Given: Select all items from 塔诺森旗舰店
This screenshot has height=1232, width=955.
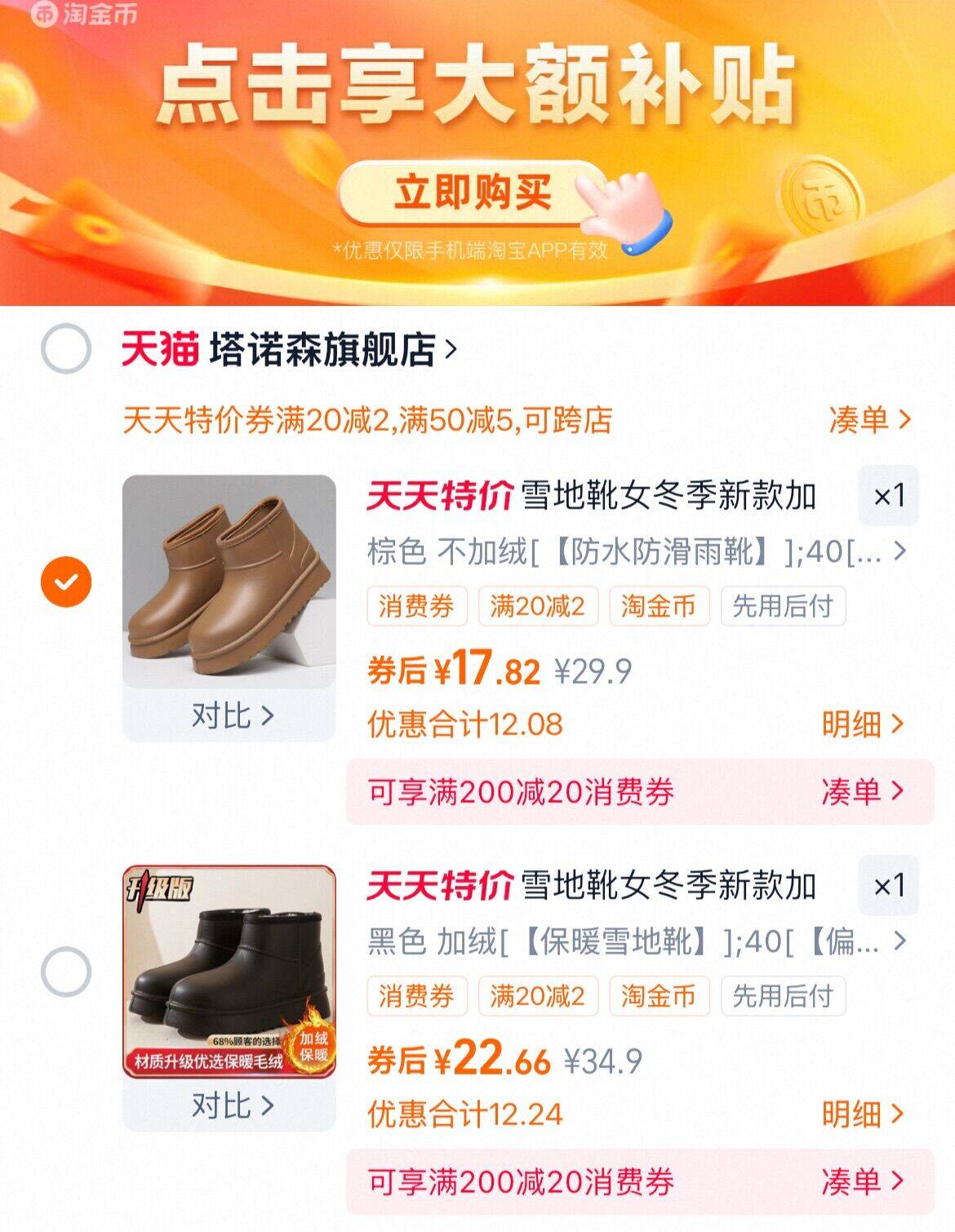Looking at the screenshot, I should [66, 349].
